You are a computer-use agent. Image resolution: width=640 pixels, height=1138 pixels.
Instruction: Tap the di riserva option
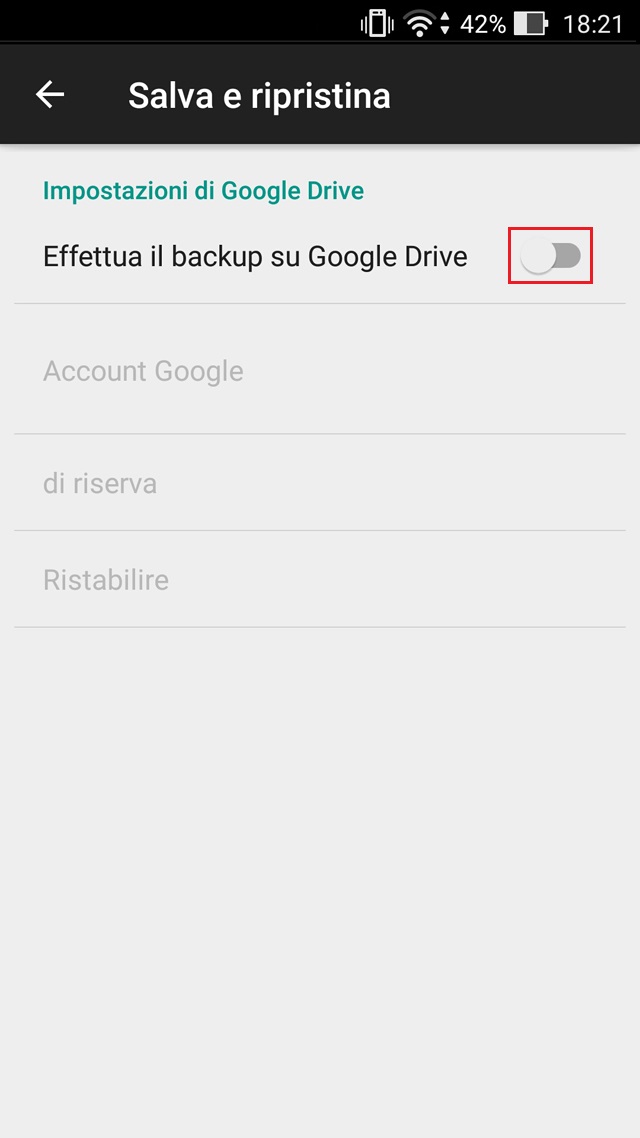tap(100, 484)
